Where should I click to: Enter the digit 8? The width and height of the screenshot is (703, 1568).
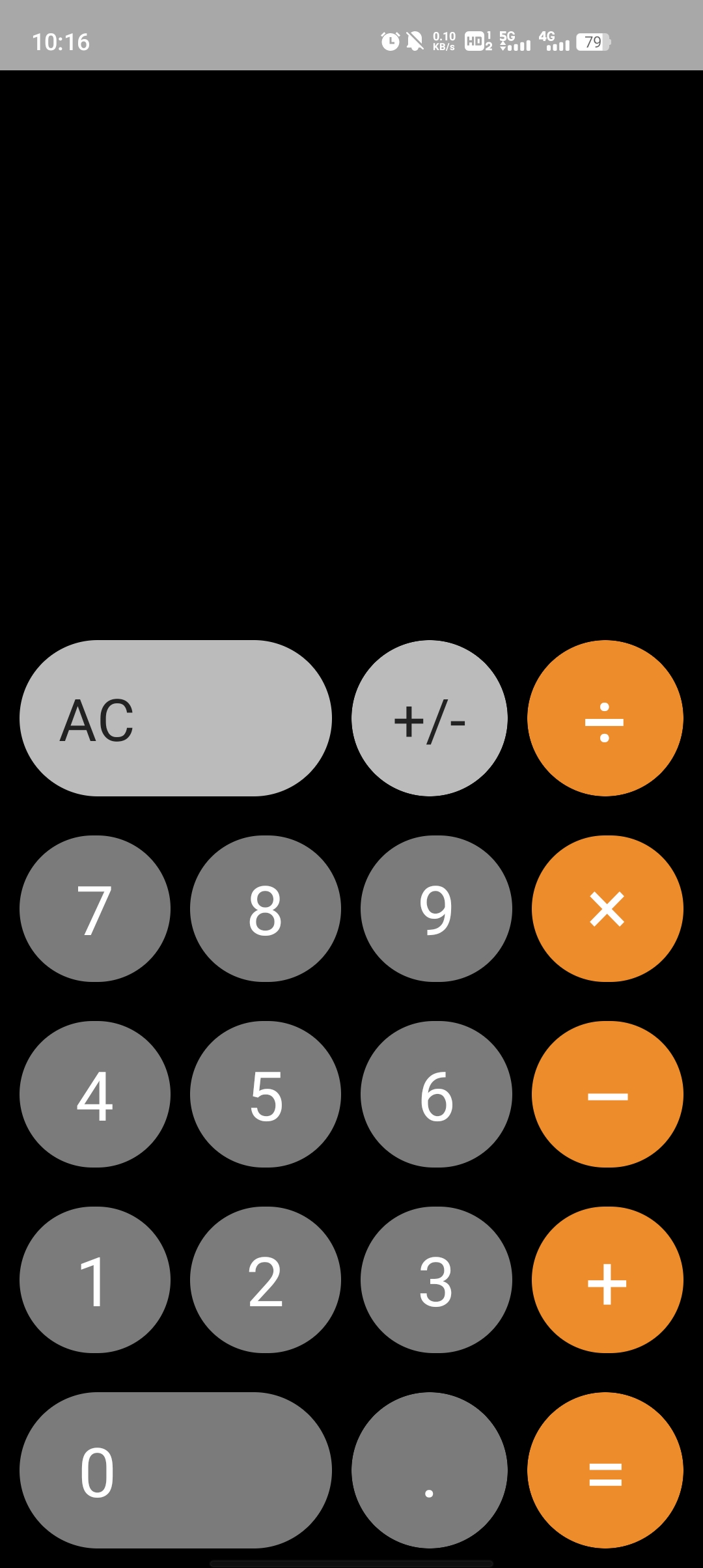[266, 908]
